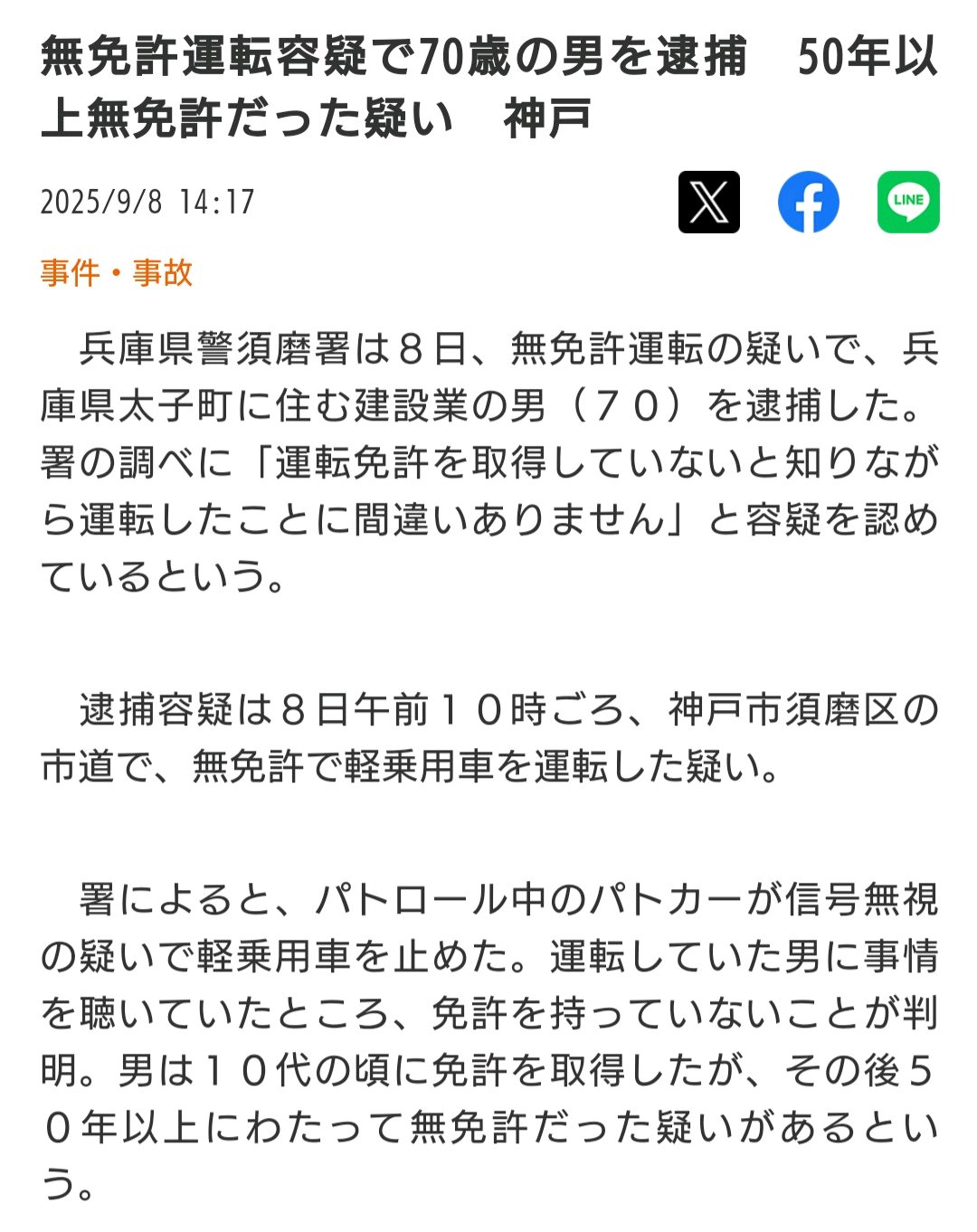
Task: Share this article on X
Action: point(708,202)
